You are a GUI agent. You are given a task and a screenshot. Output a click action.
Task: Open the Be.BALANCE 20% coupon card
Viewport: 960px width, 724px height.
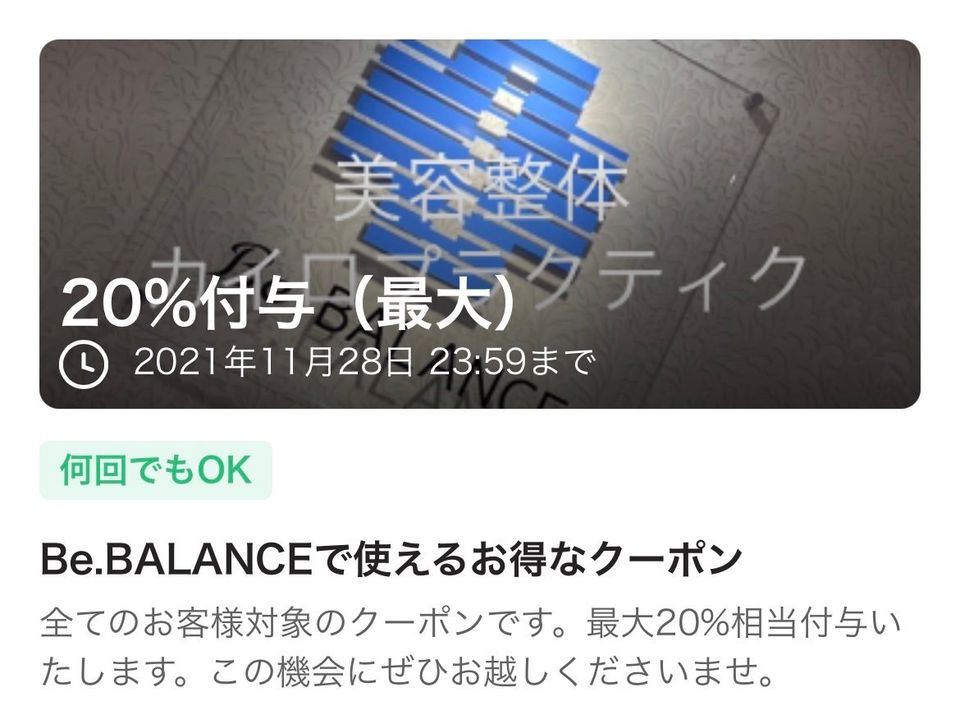[x=479, y=224]
